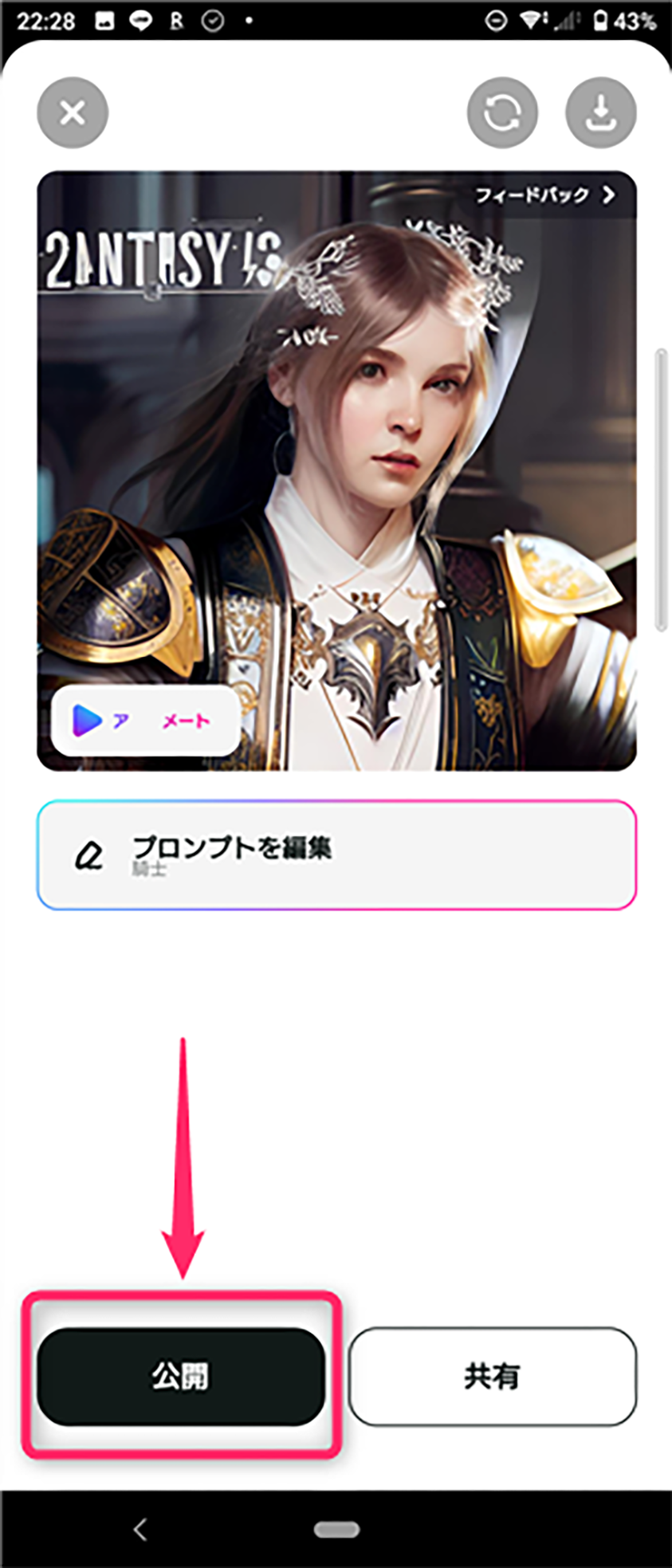Screen dimensions: 672x1568
Task: Close the generated image screen
Action: coord(73,112)
